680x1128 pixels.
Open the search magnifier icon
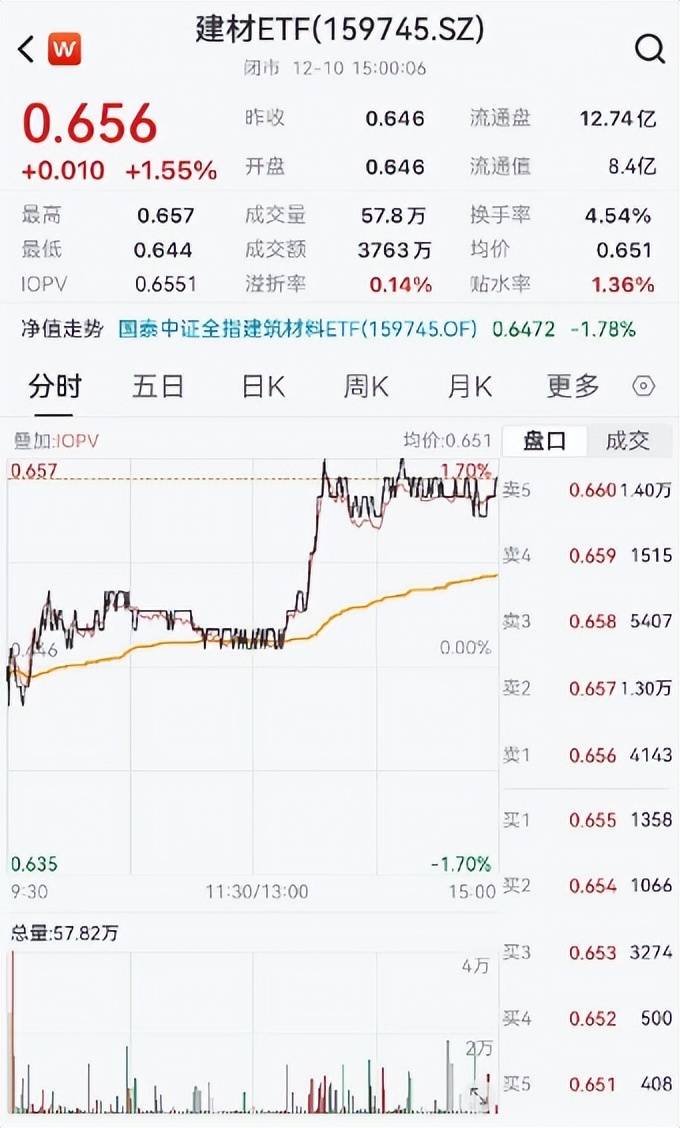coord(650,48)
